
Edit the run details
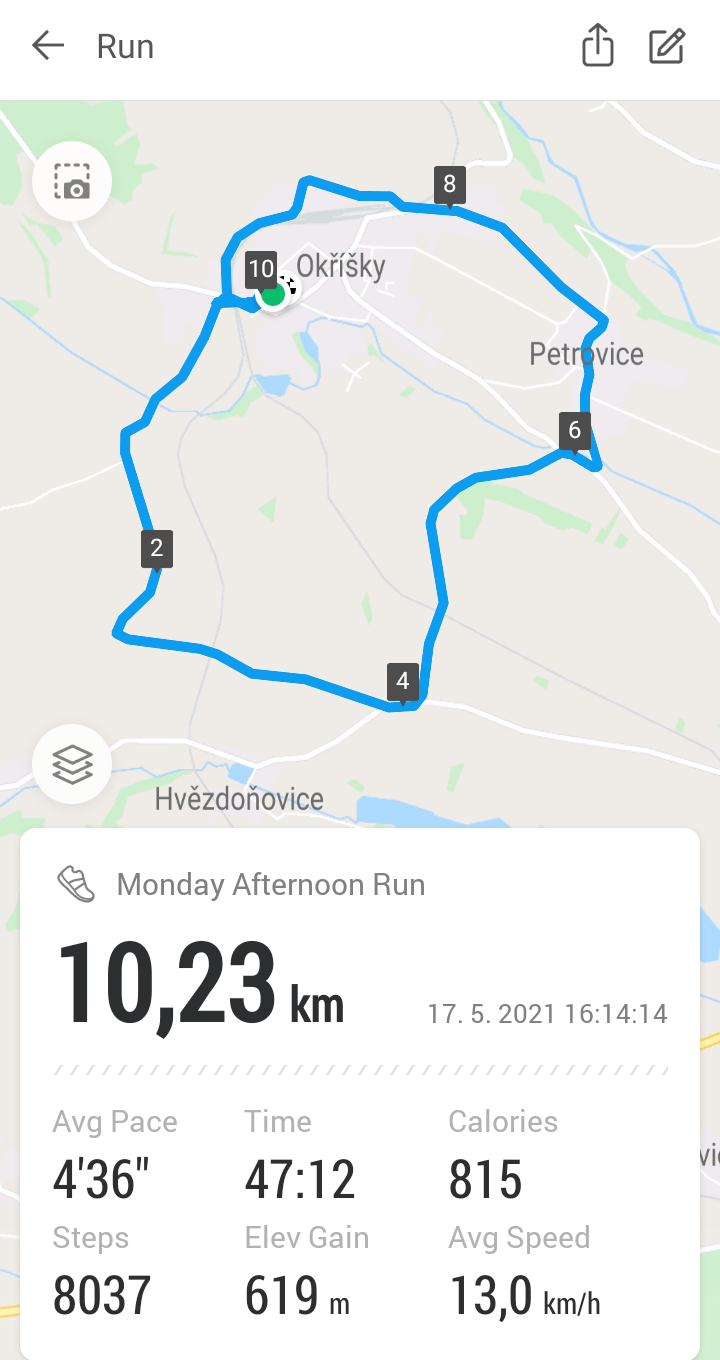[x=667, y=46]
